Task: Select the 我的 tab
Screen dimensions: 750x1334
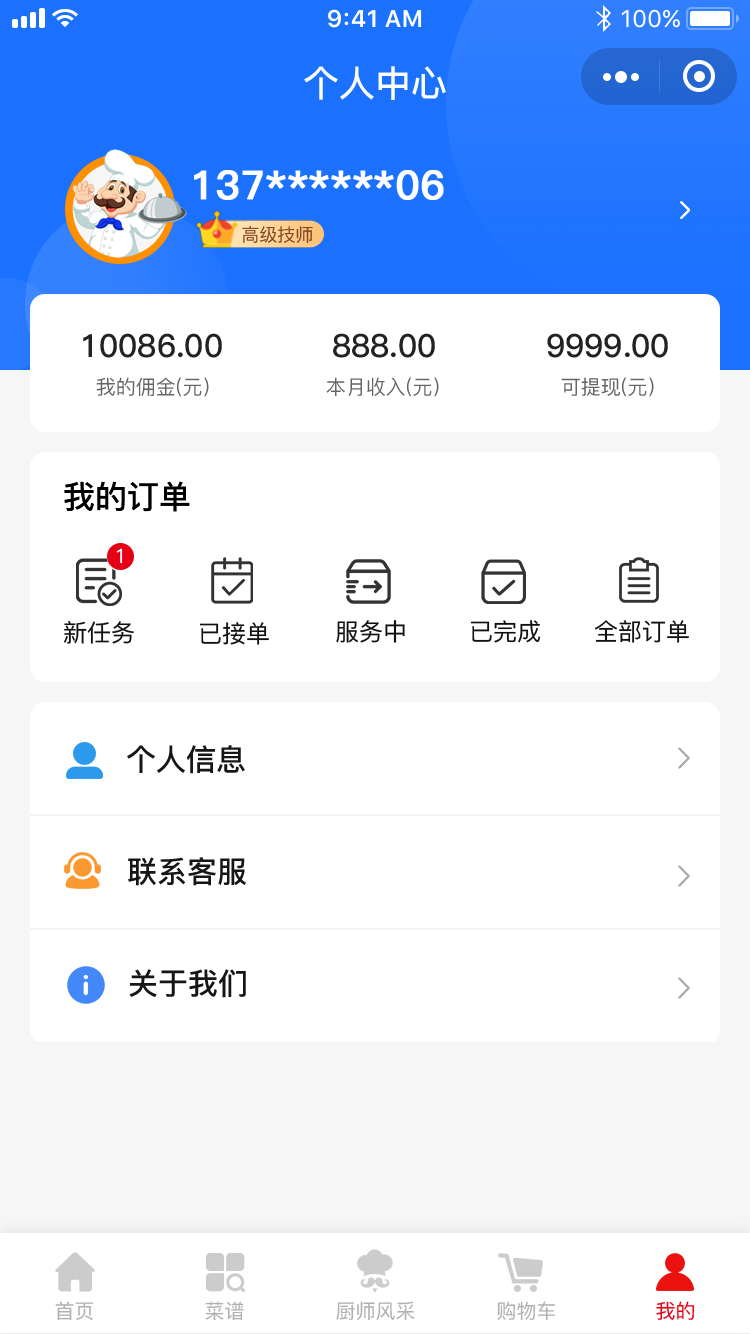Action: 675,1285
